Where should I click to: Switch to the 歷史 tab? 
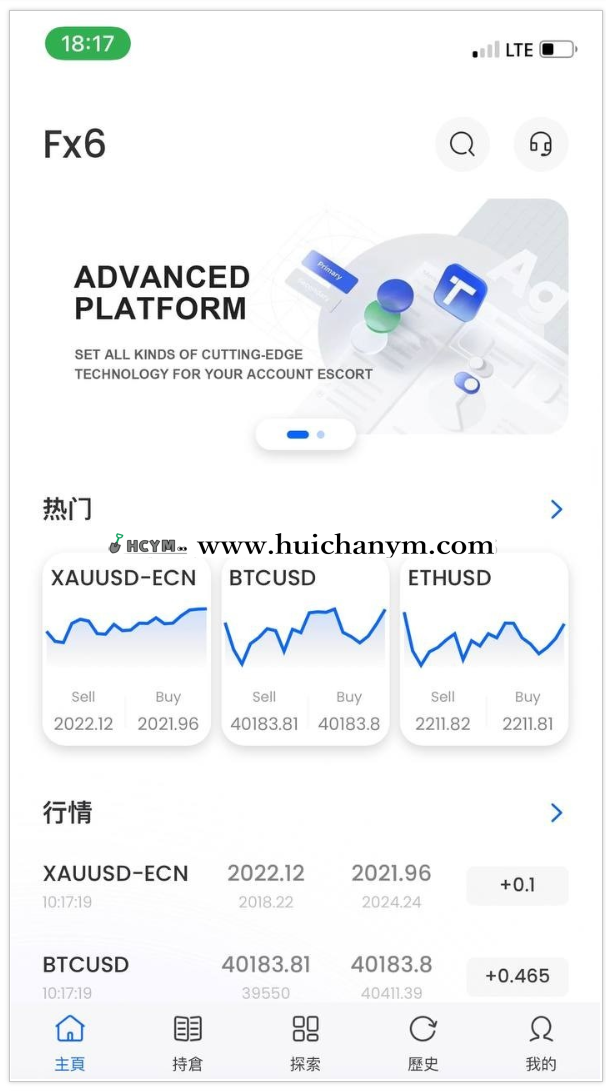[423, 1041]
